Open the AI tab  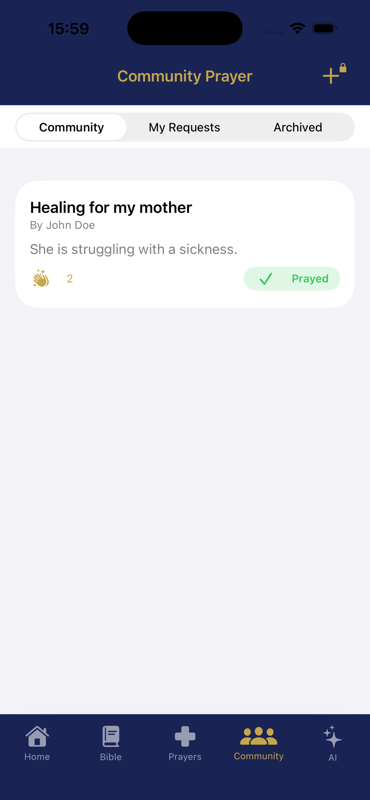click(333, 743)
